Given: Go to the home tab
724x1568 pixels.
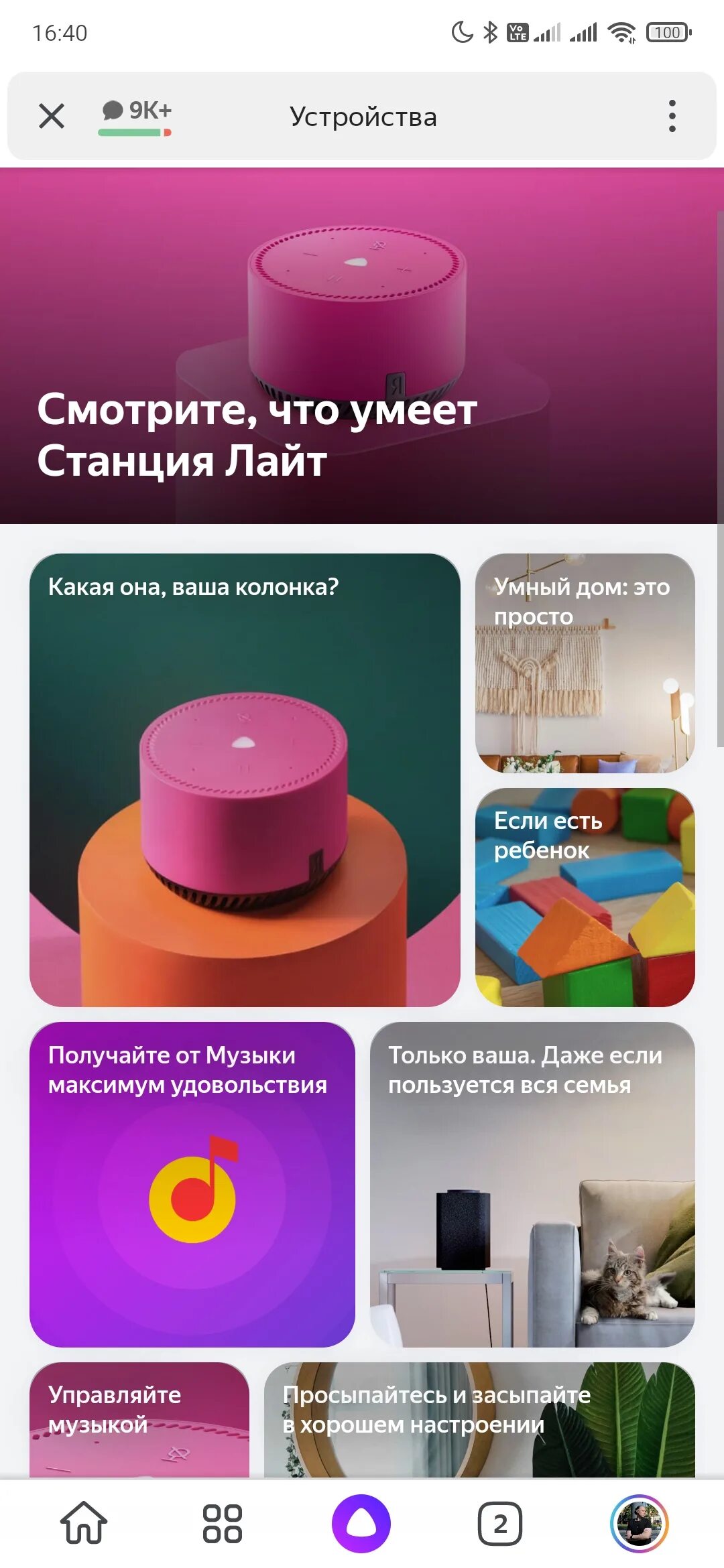Looking at the screenshot, I should (x=84, y=1522).
